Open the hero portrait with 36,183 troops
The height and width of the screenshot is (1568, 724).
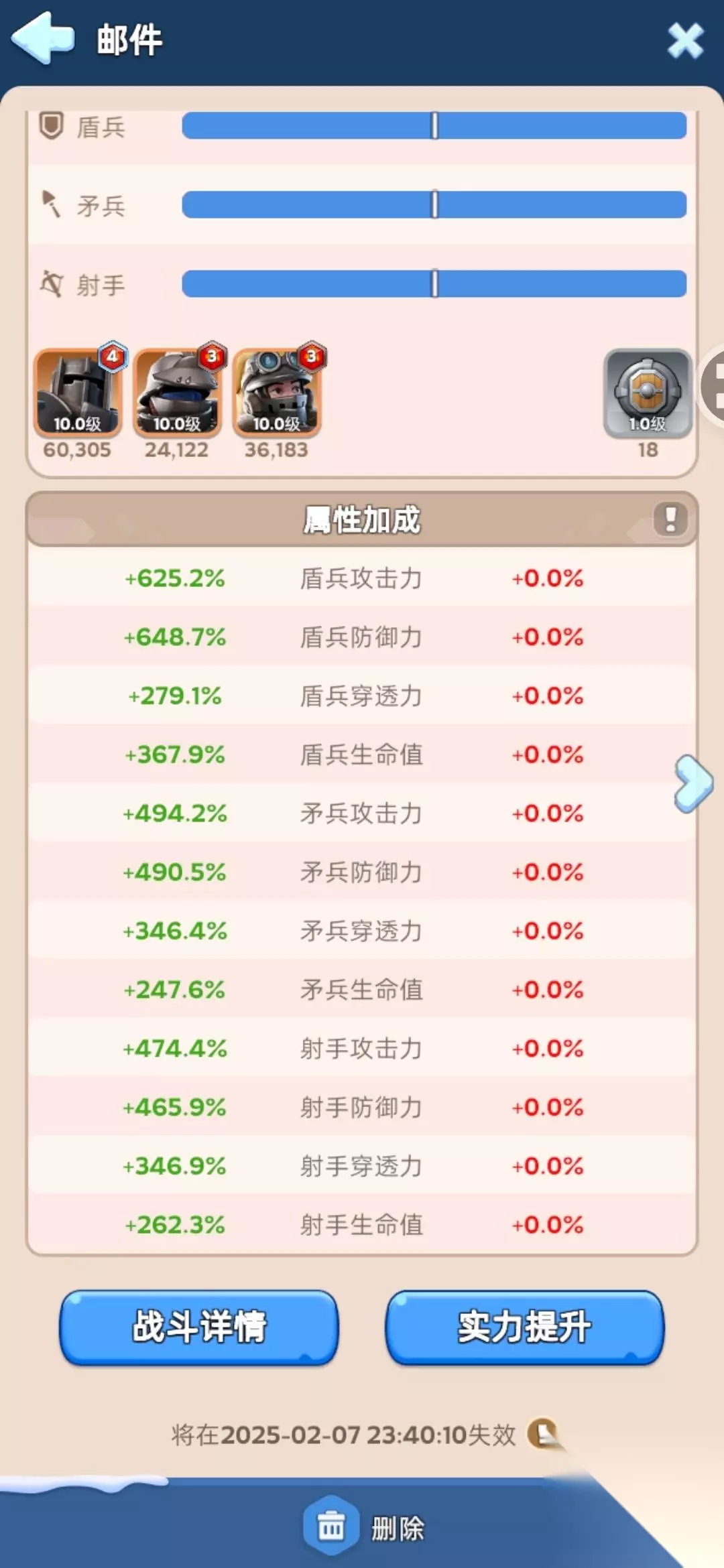point(277,393)
